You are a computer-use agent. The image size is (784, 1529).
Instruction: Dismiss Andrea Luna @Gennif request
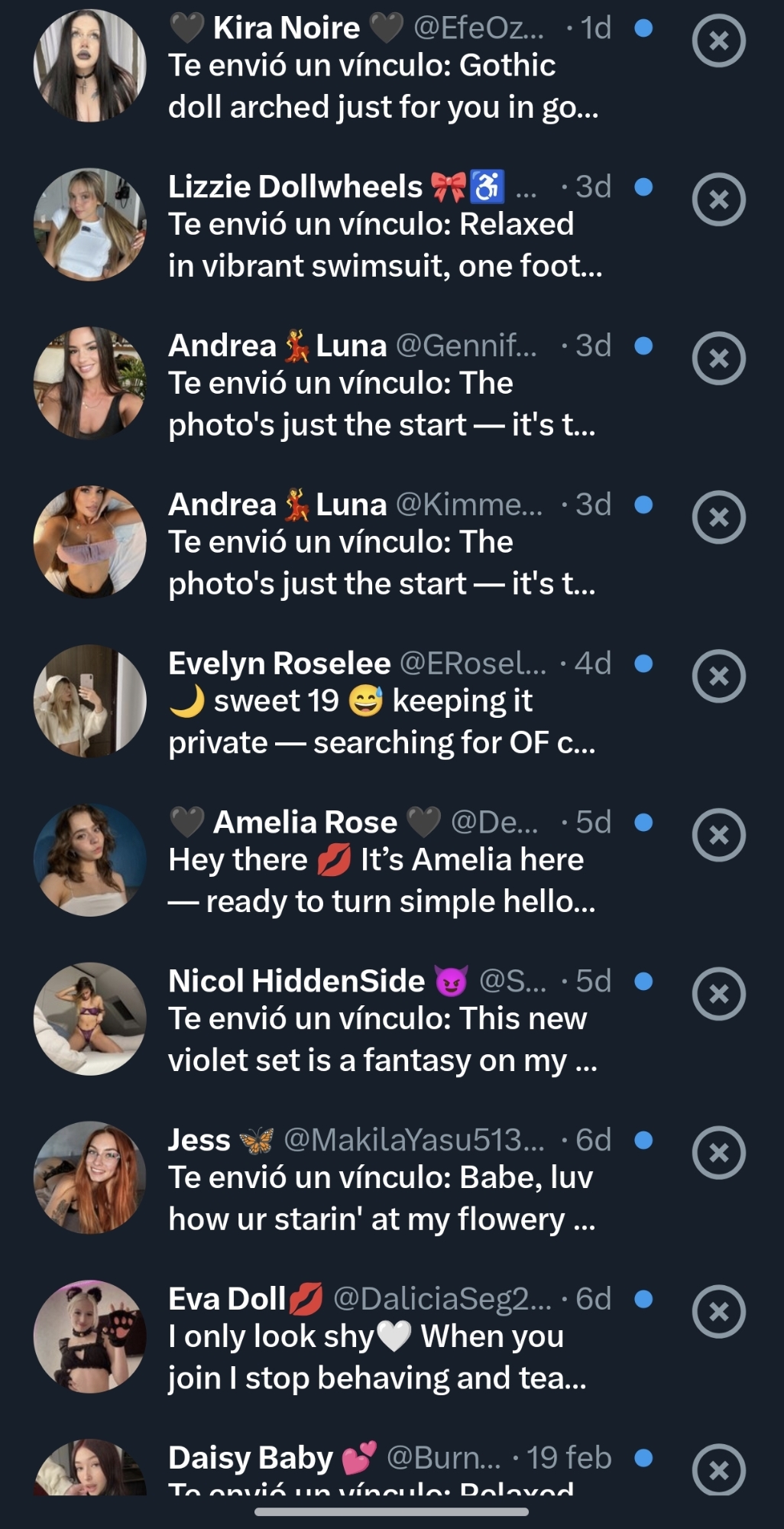coord(718,359)
